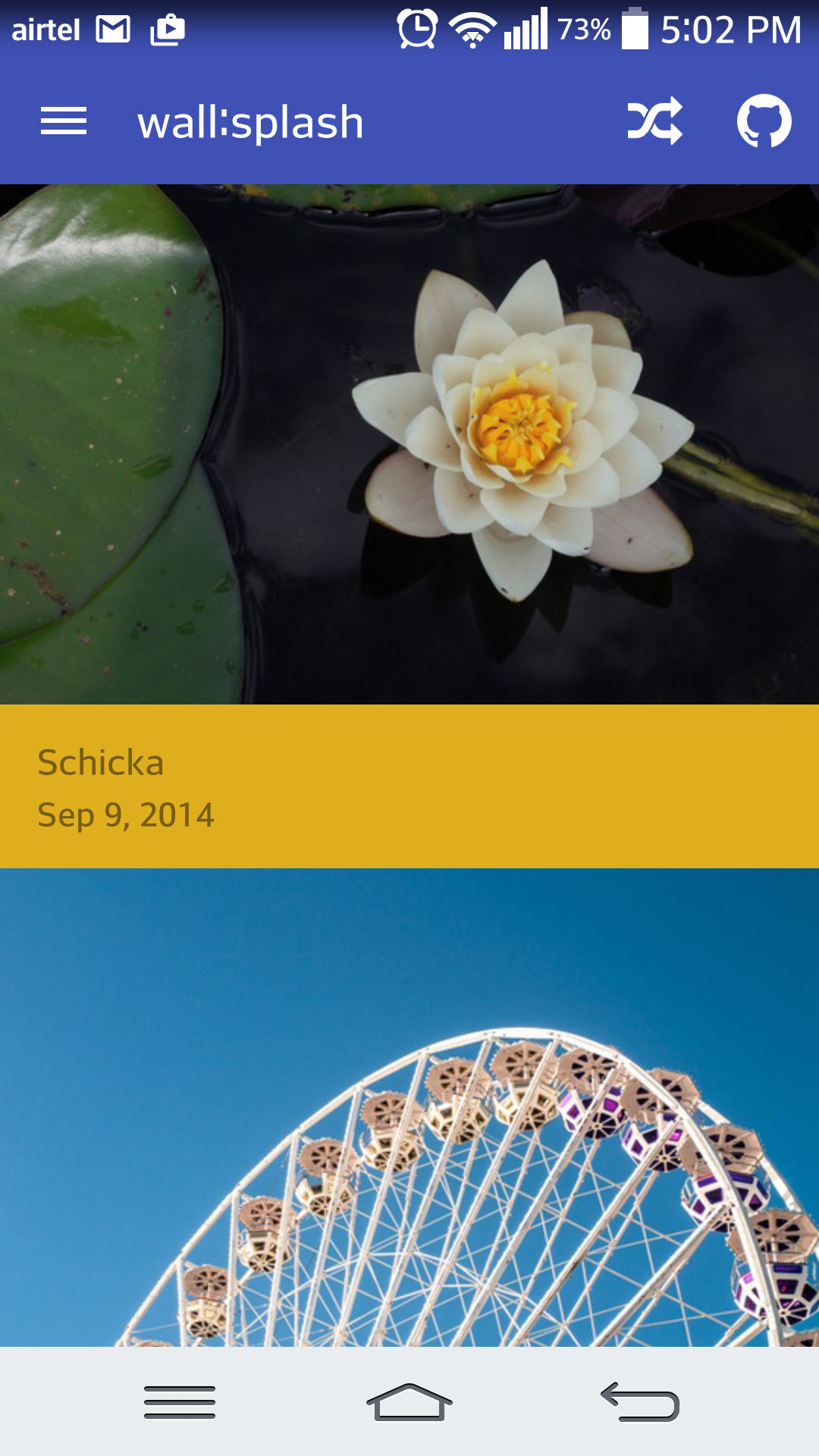
Task: Open the hamburger navigation drawer
Action: coord(64,121)
